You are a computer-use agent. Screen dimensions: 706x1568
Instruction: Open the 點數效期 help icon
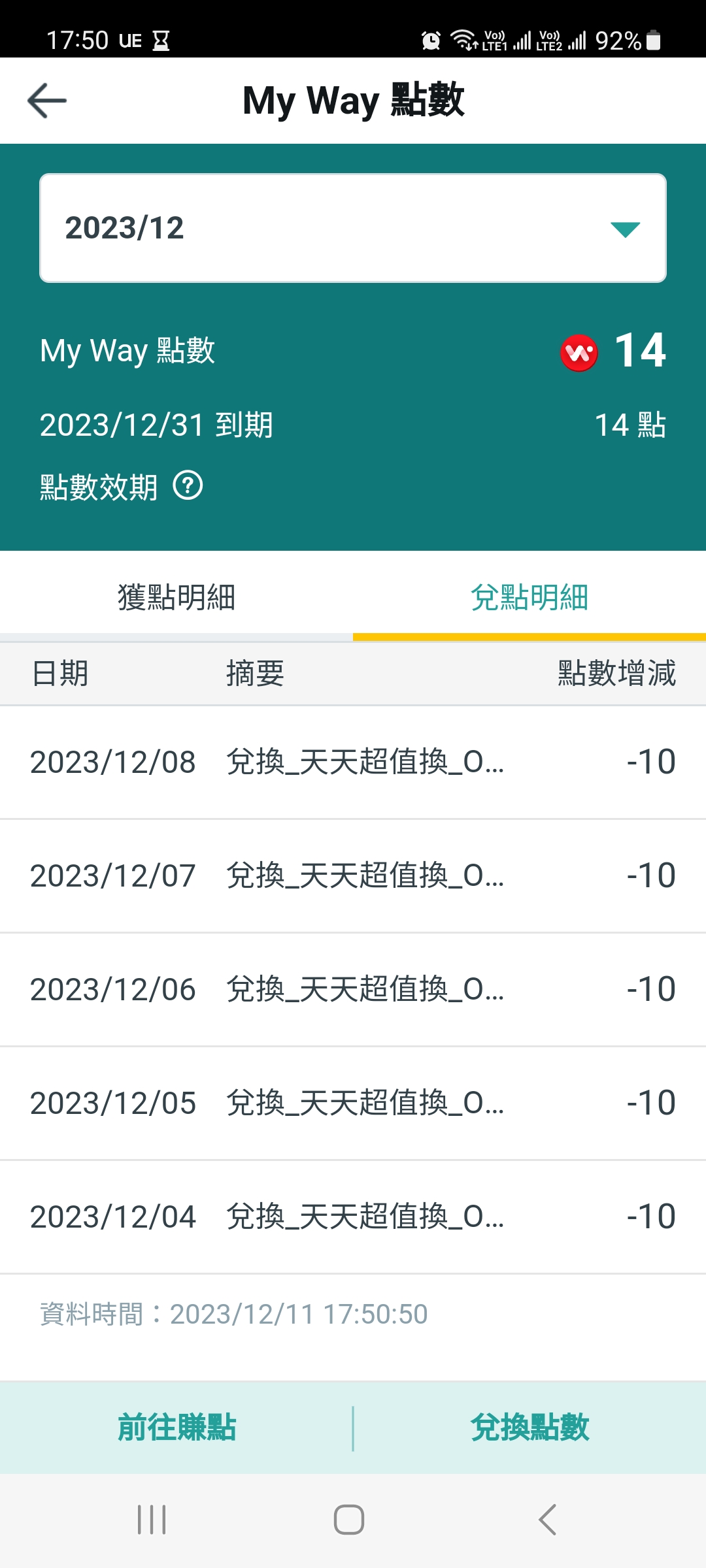pyautogui.click(x=188, y=486)
